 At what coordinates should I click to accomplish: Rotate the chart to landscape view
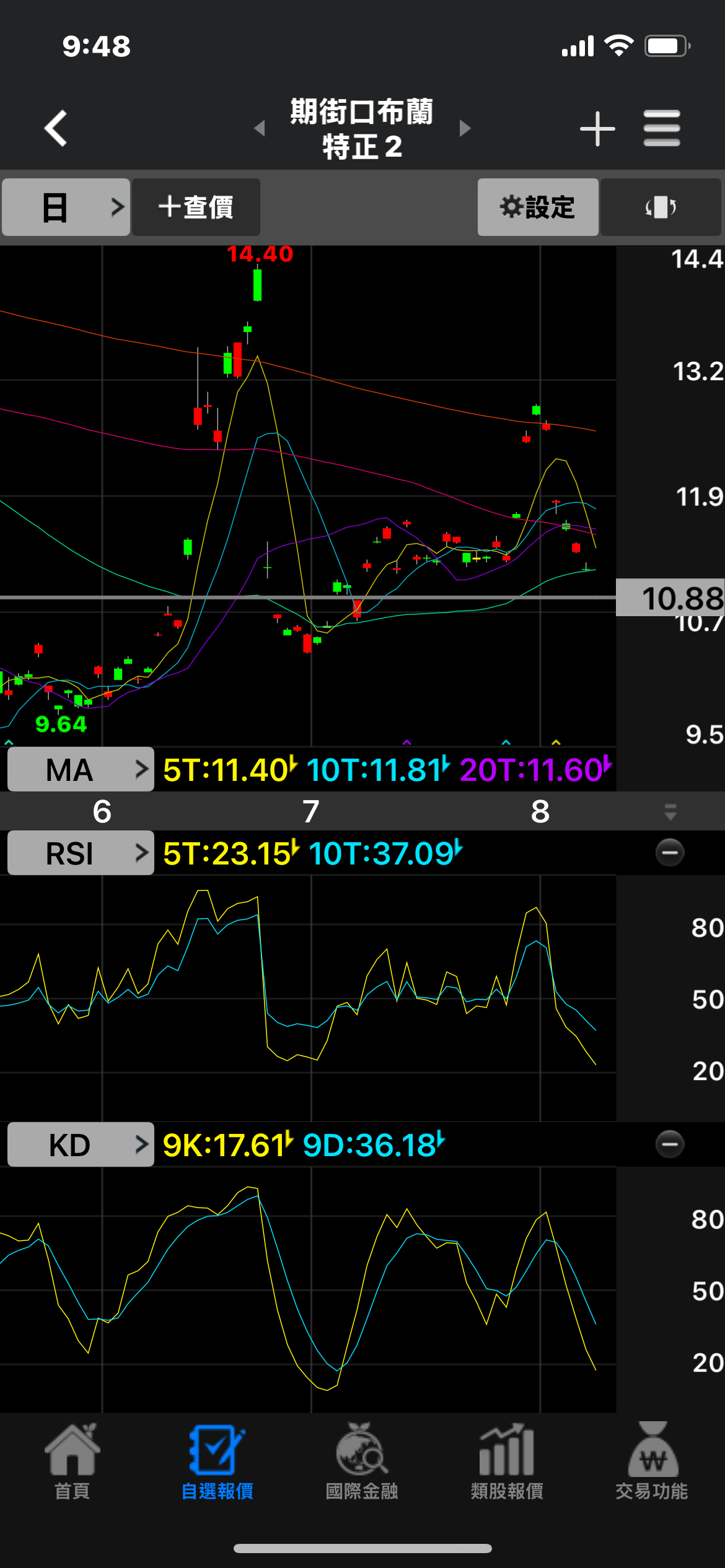click(x=661, y=207)
